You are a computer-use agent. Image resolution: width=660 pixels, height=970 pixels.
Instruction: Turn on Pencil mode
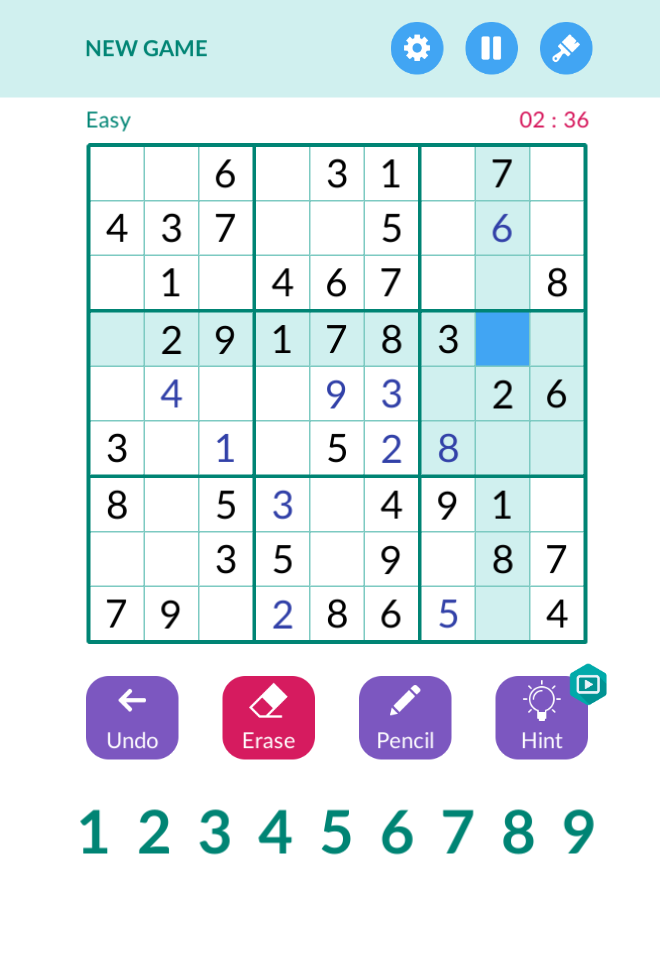tap(405, 717)
